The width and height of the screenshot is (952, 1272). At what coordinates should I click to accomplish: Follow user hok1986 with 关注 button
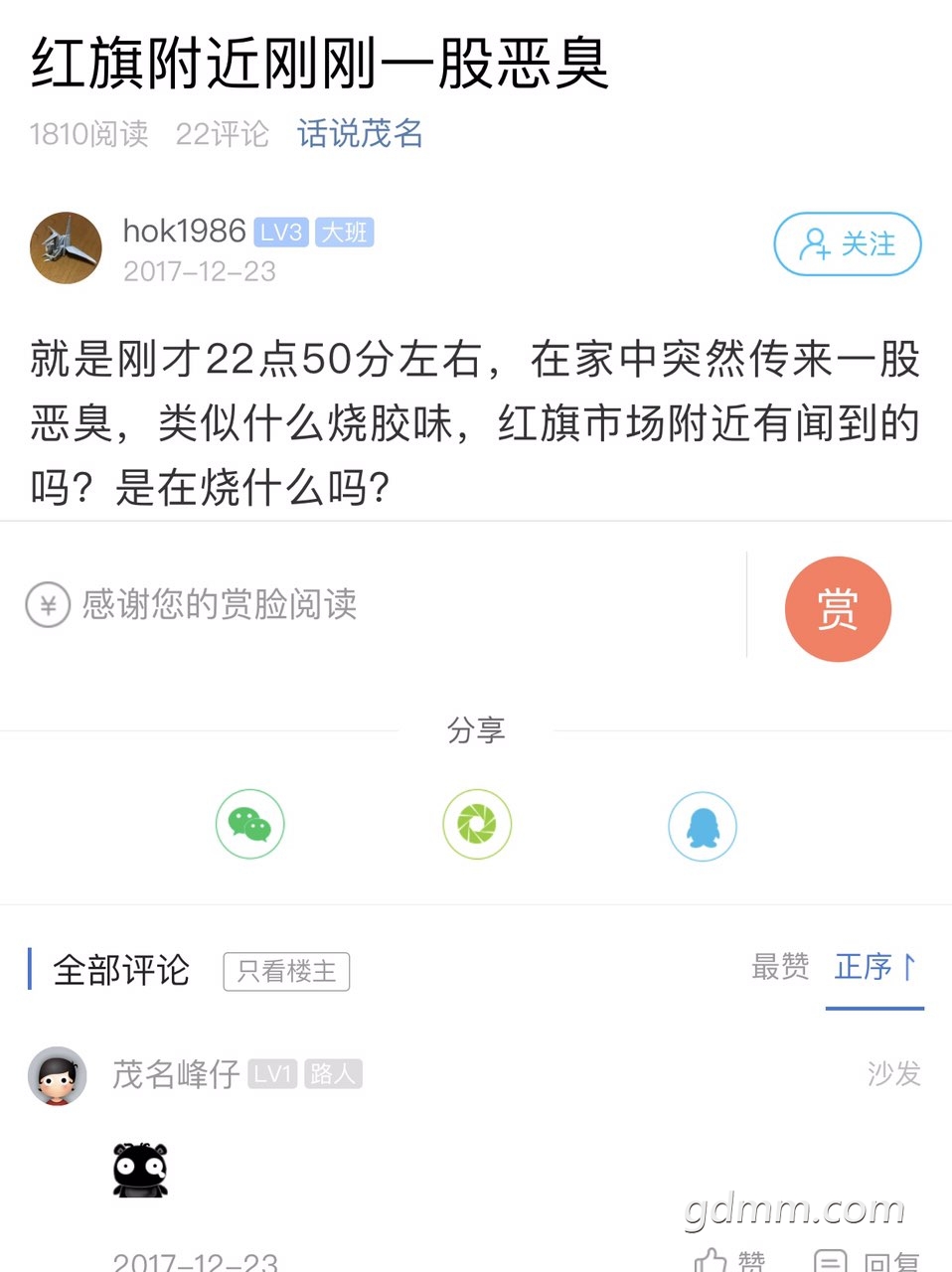coord(847,244)
